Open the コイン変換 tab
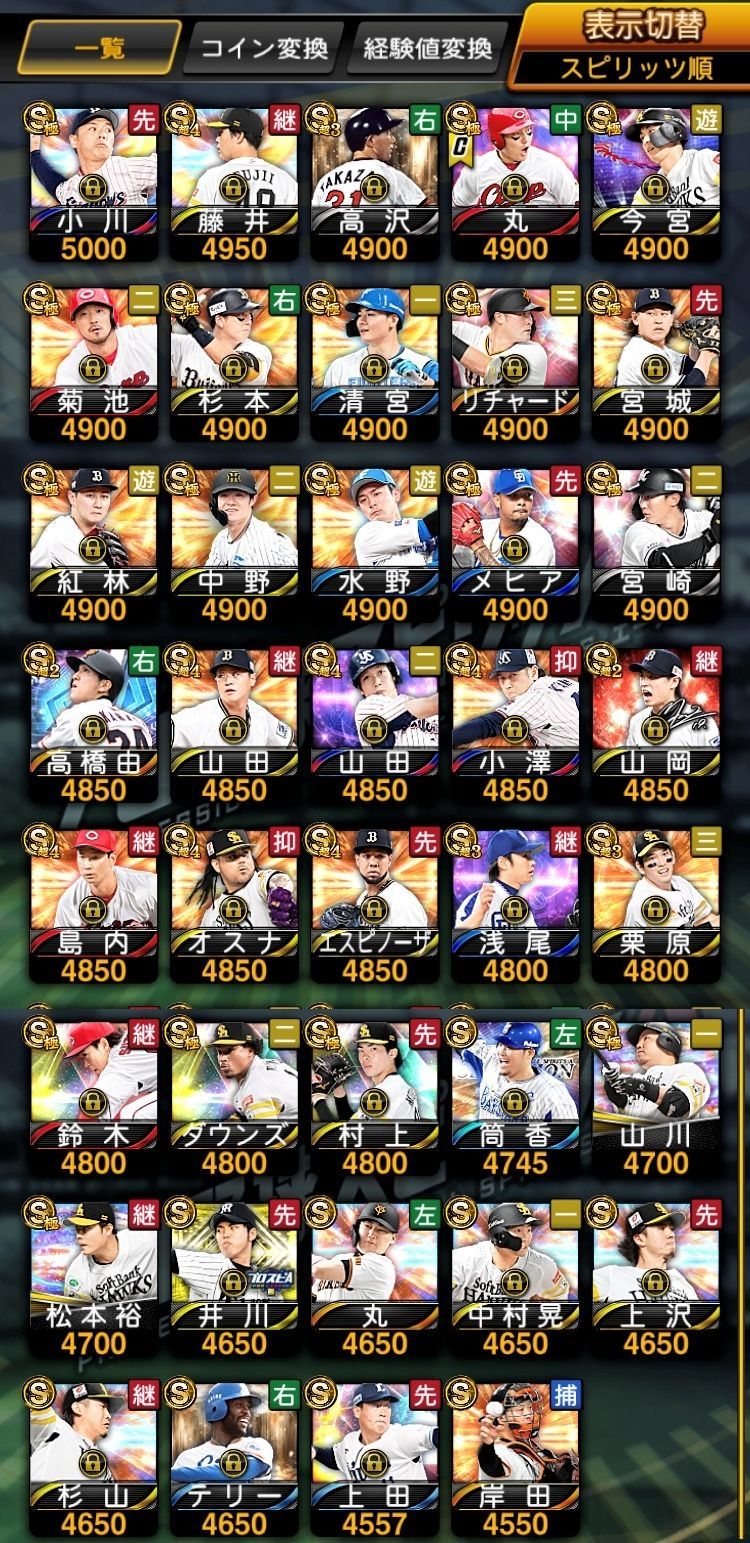Viewport: 750px width, 1543px height. pos(264,47)
